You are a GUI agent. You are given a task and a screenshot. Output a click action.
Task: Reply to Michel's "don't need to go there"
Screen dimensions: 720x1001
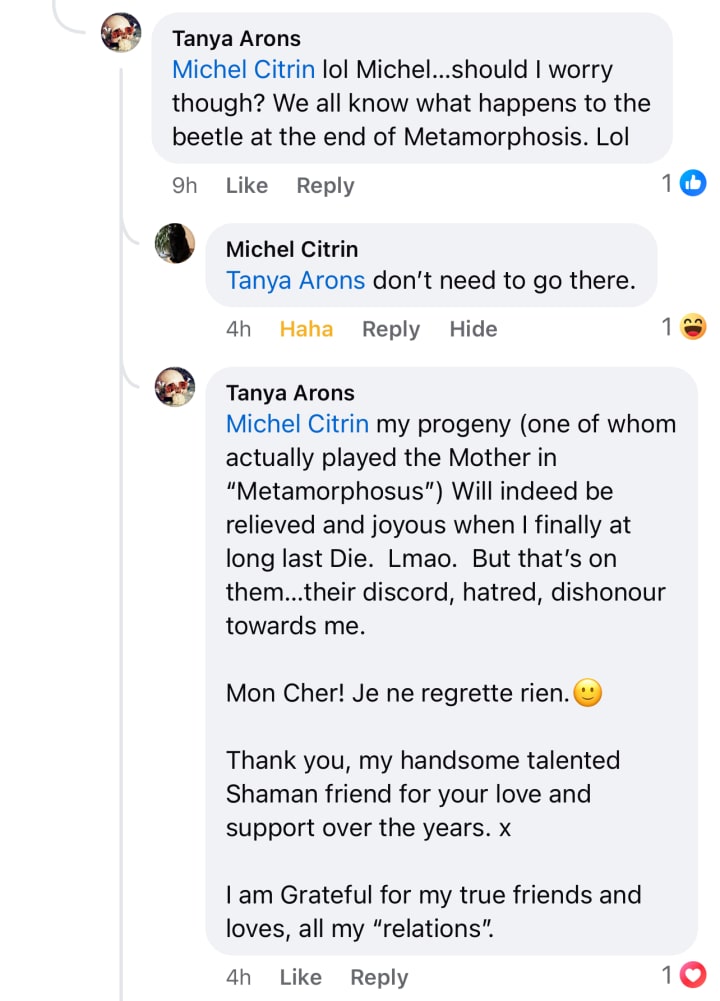coord(390,329)
